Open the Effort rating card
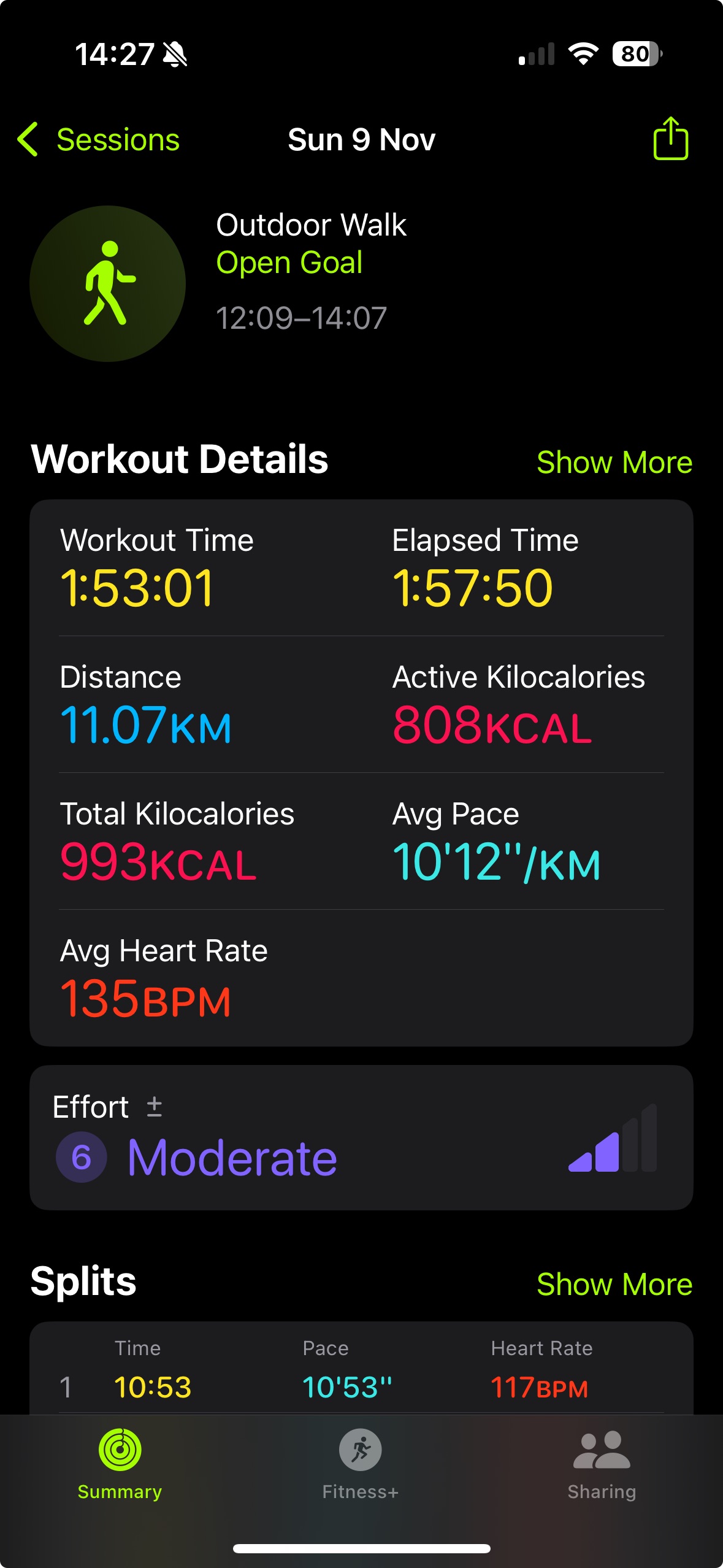Viewport: 723px width, 1568px height. coord(361,1138)
